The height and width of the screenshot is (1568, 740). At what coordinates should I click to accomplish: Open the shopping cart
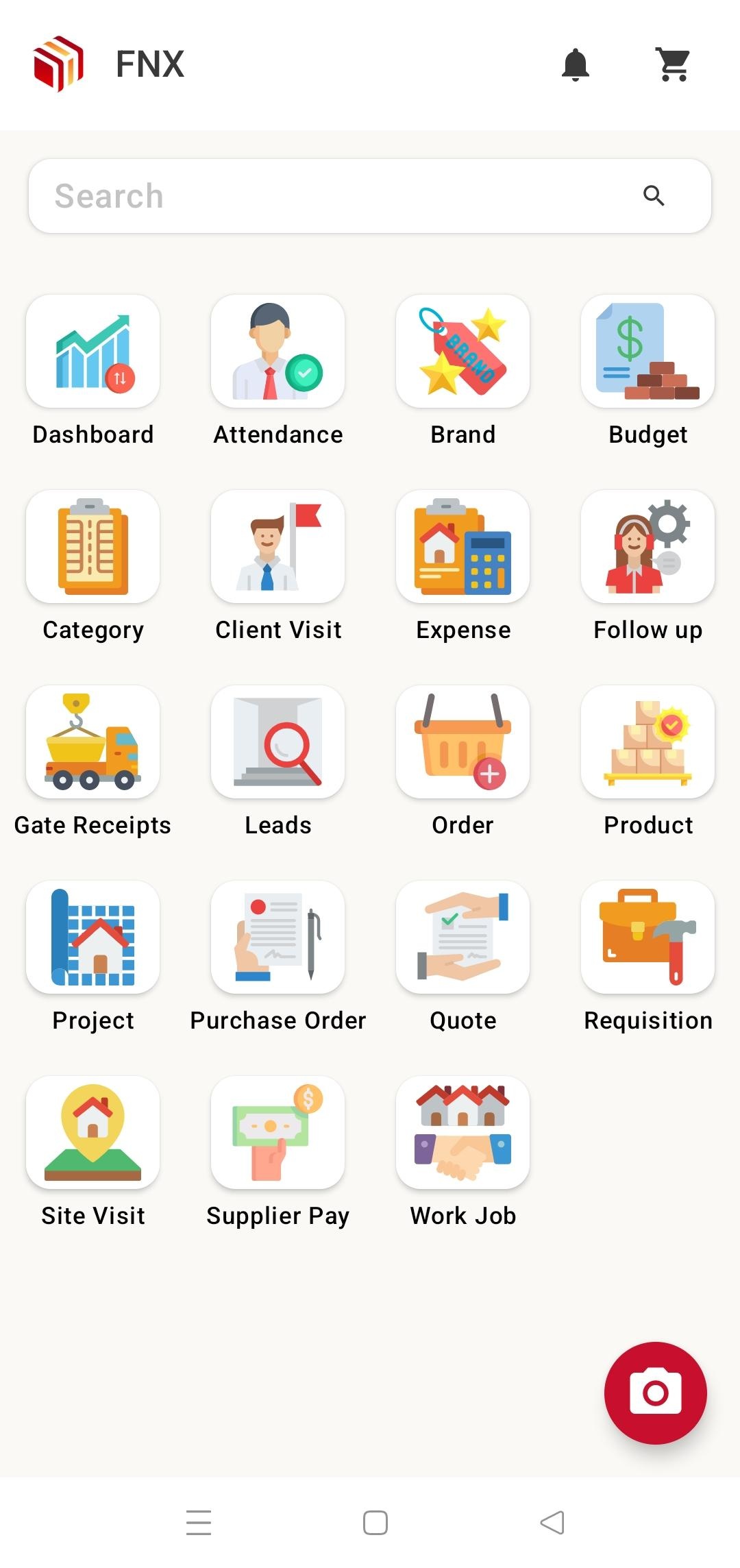coord(671,64)
